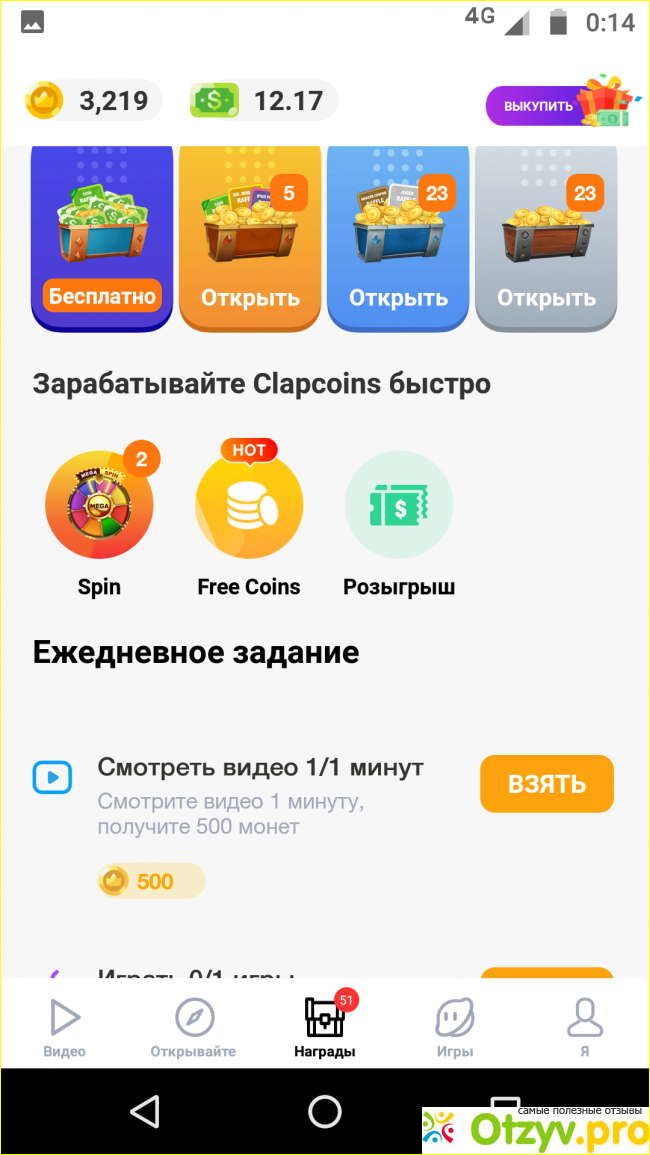Open the Clapcoins balance 3,219
This screenshot has height=1155, width=650.
click(93, 101)
